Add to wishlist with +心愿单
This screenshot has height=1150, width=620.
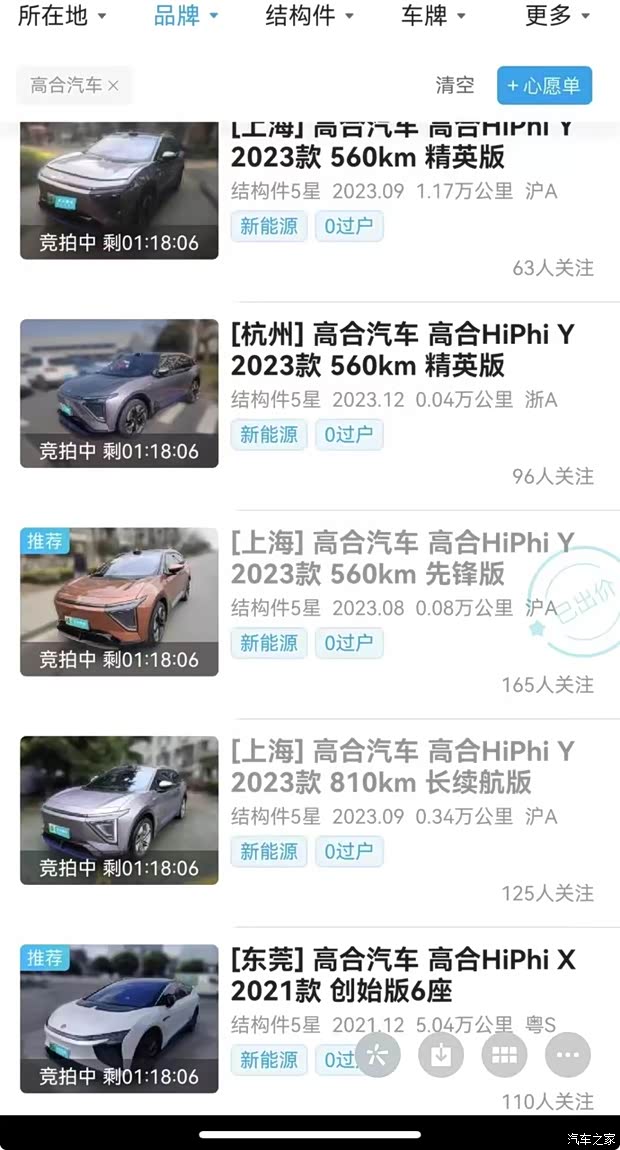point(544,86)
